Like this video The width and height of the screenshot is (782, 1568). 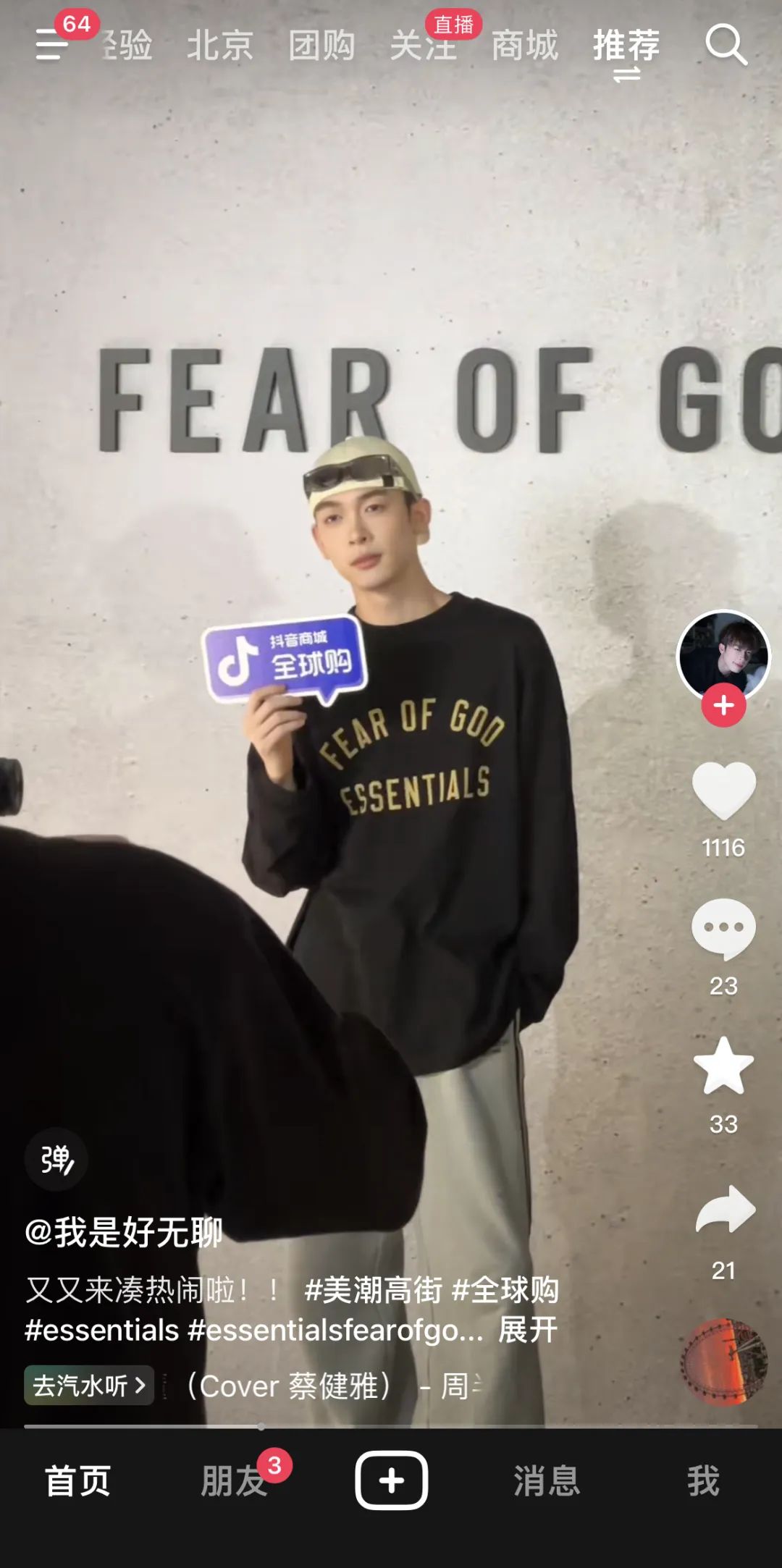(x=723, y=791)
